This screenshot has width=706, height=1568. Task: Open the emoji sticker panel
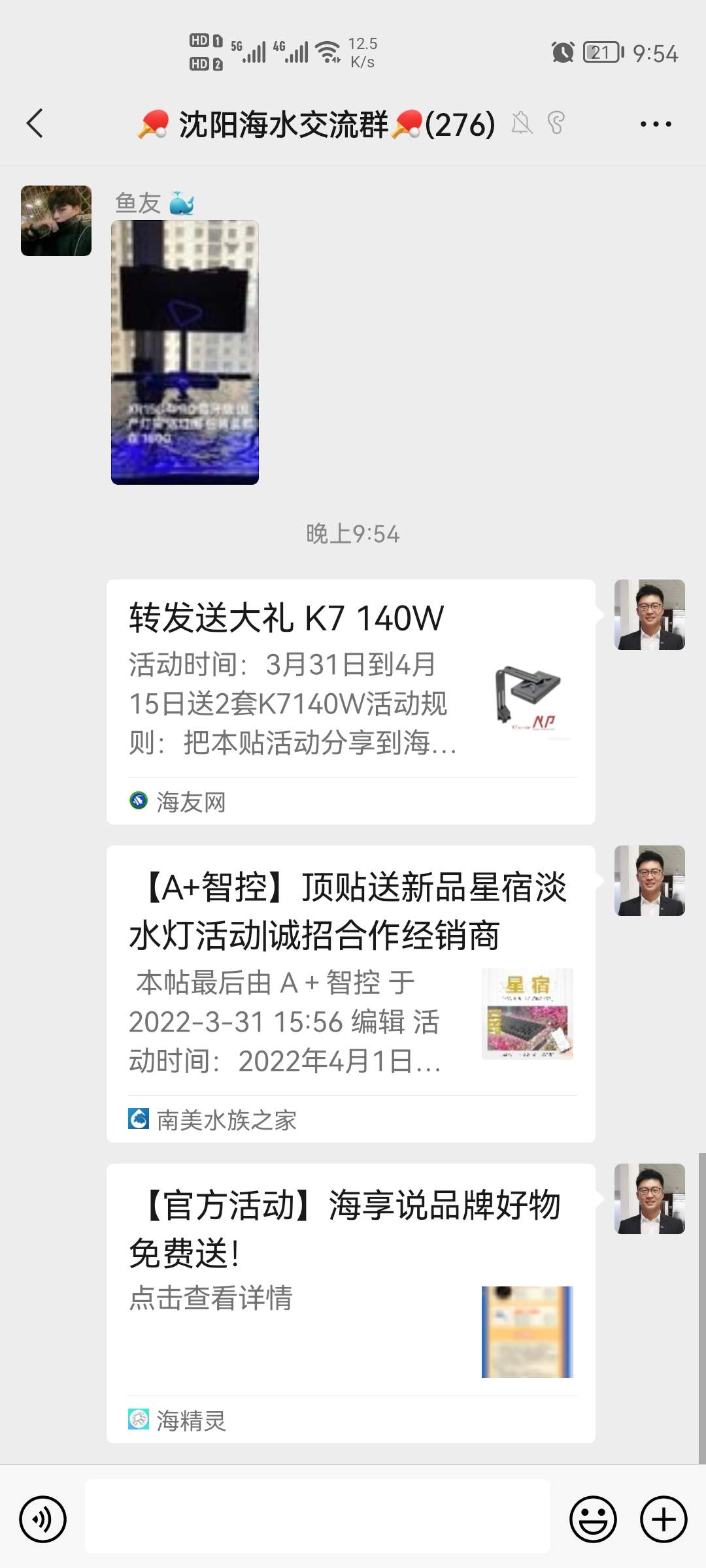[x=593, y=1519]
